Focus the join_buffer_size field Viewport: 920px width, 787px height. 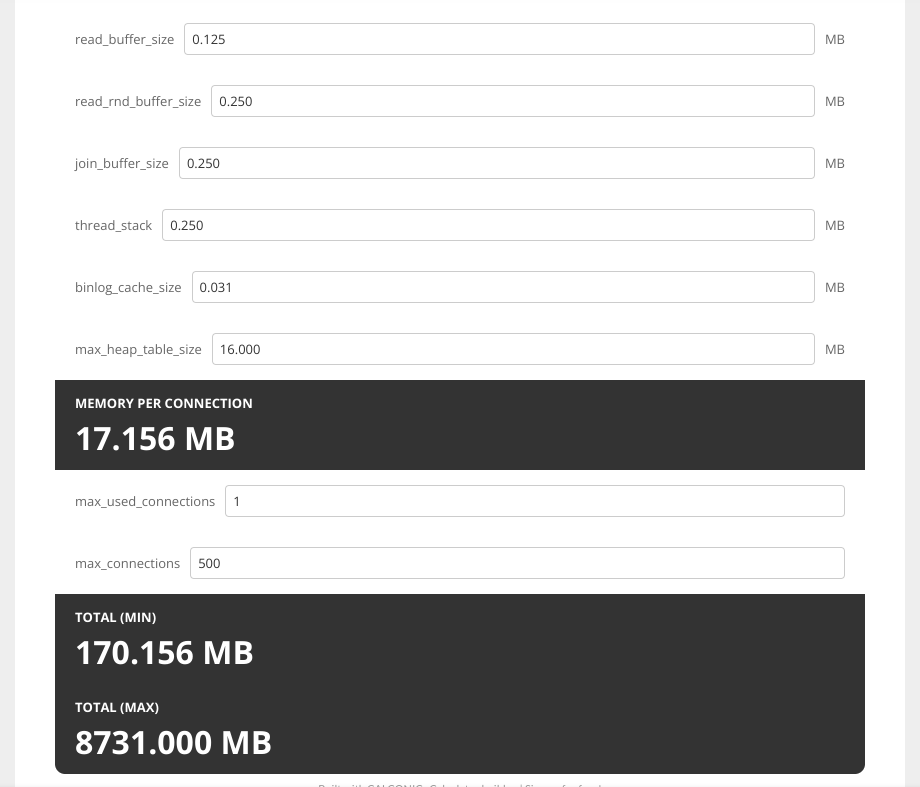click(496, 163)
